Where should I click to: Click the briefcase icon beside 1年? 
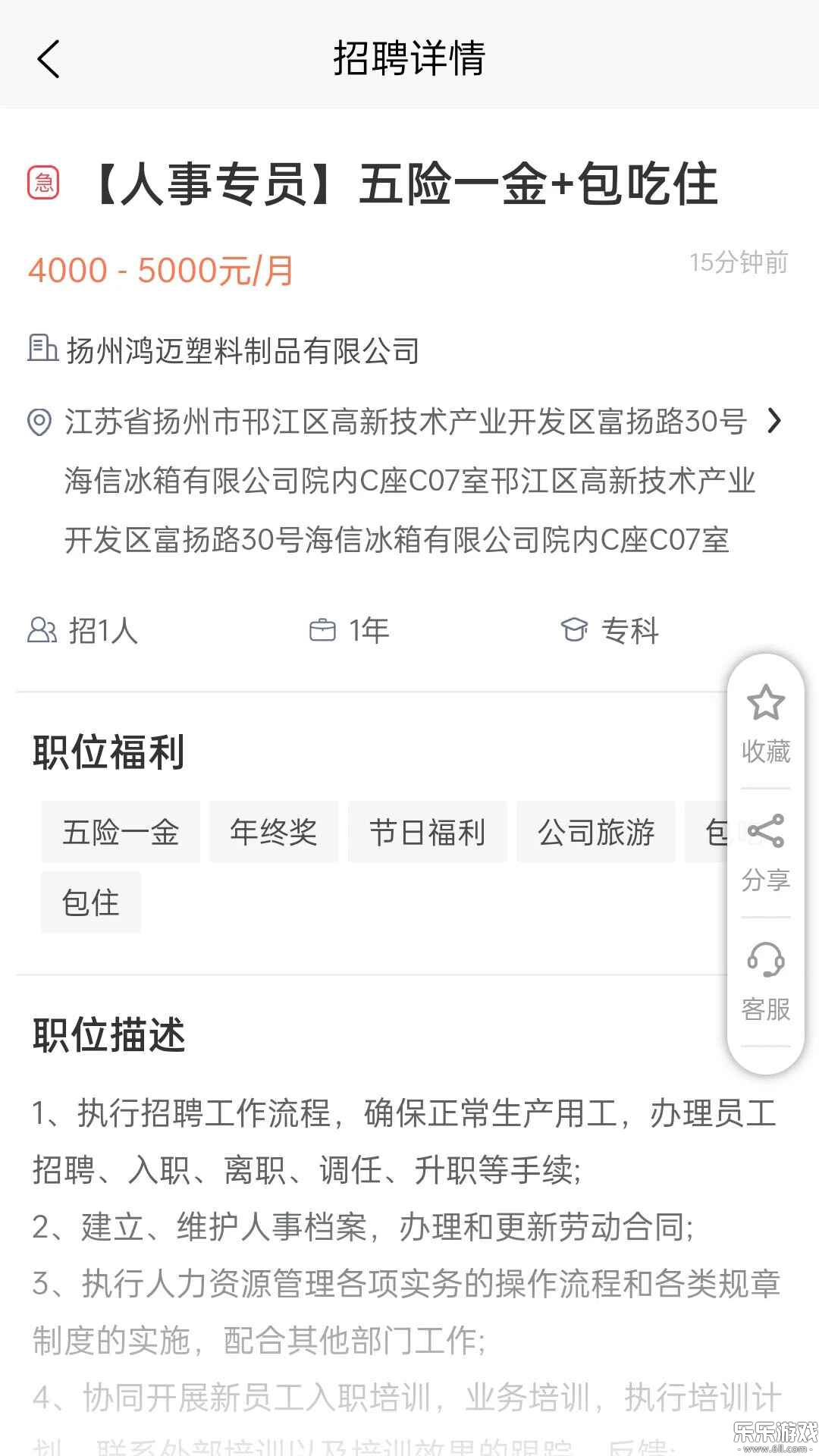tap(326, 629)
